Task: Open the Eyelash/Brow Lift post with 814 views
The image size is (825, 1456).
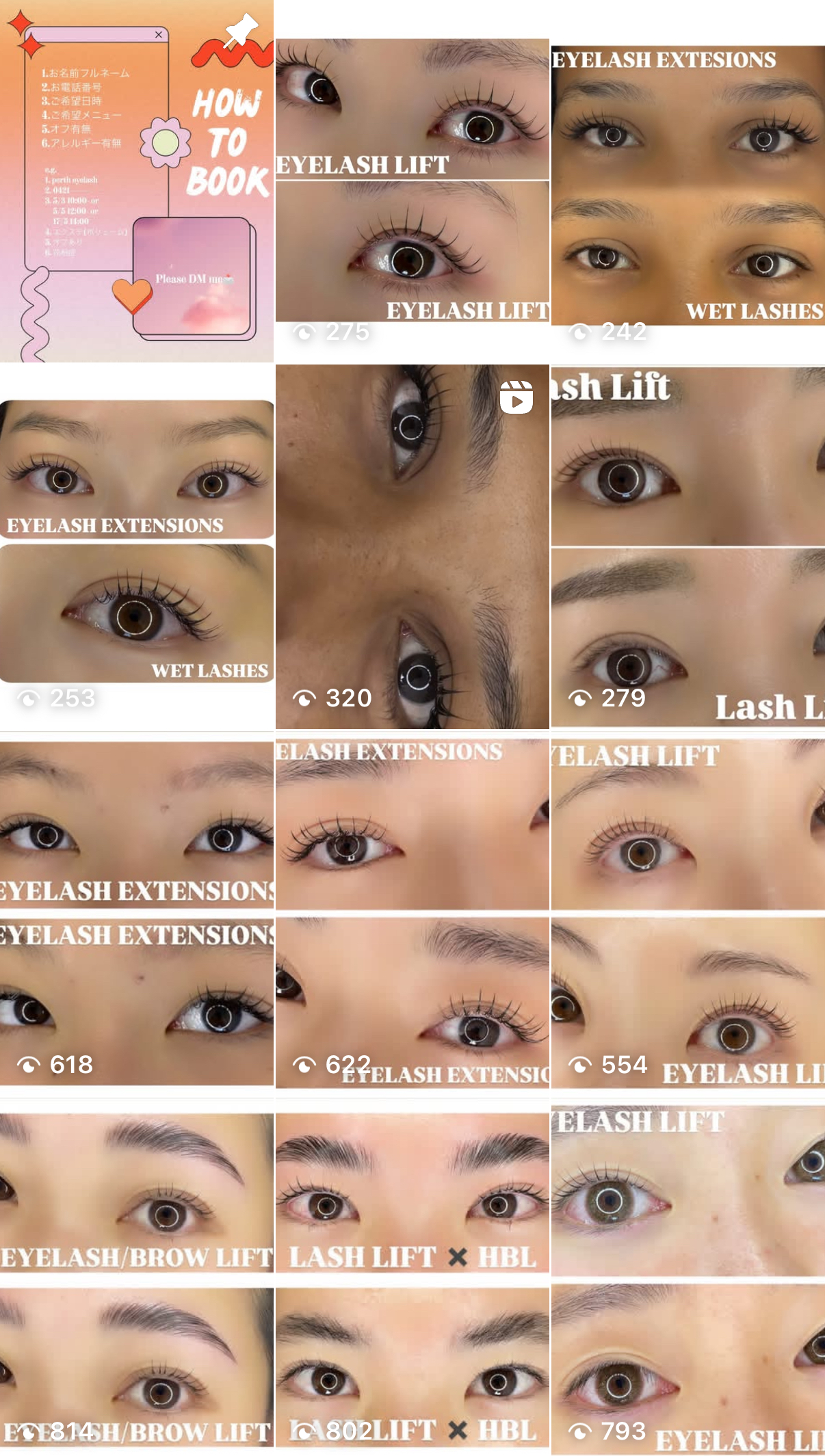Action: (137, 1279)
